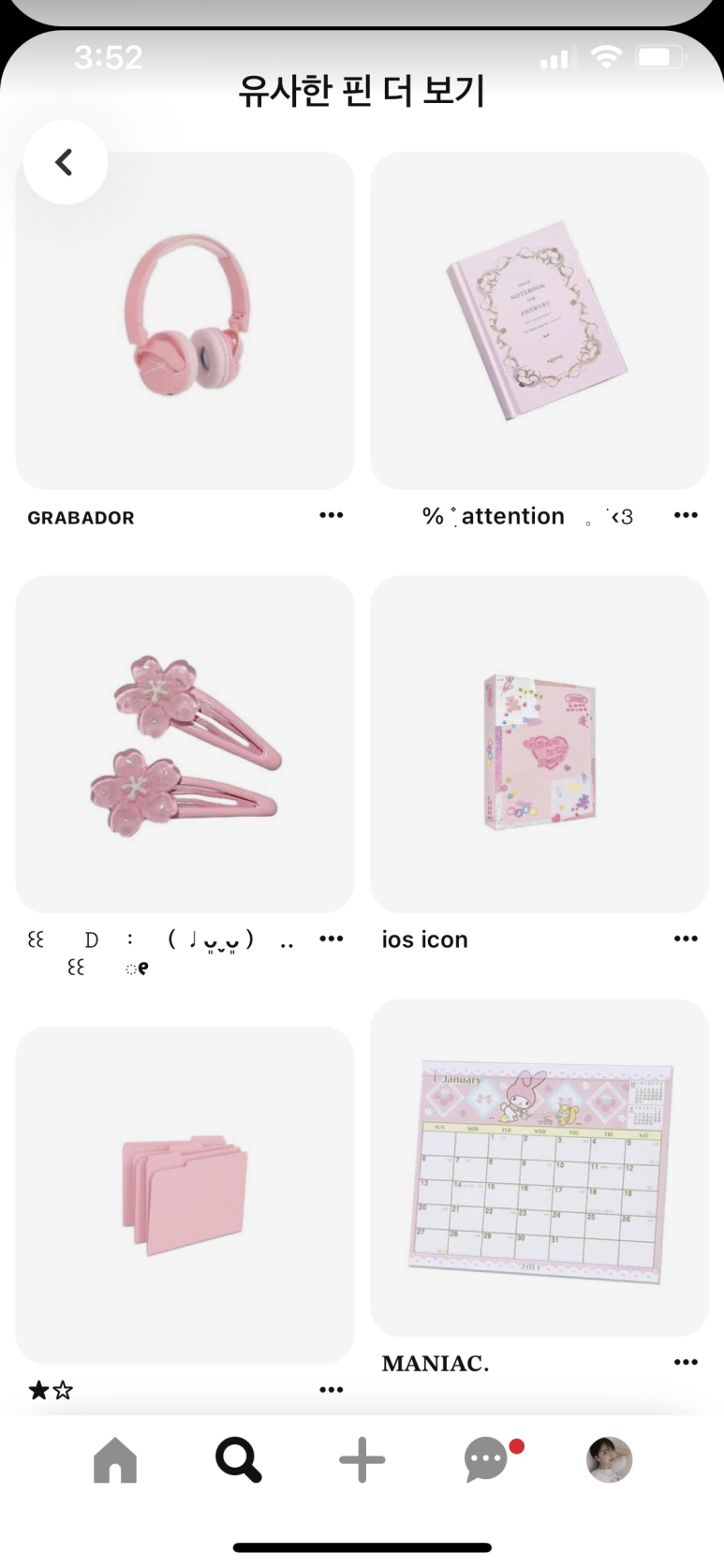This screenshot has height=1568, width=724.
Task: Open the pink headphones pin
Action: pos(185,320)
